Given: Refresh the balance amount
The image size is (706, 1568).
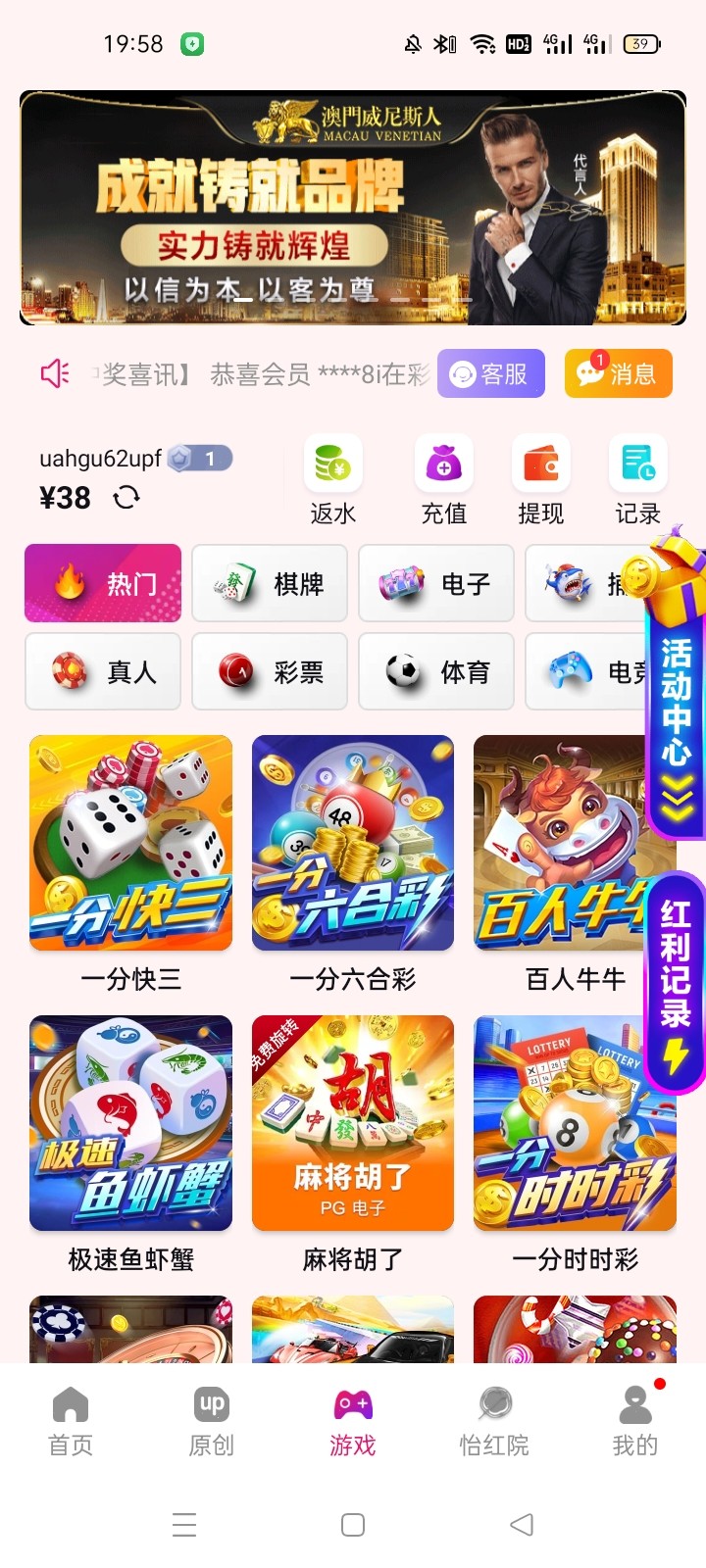Looking at the screenshot, I should 126,498.
